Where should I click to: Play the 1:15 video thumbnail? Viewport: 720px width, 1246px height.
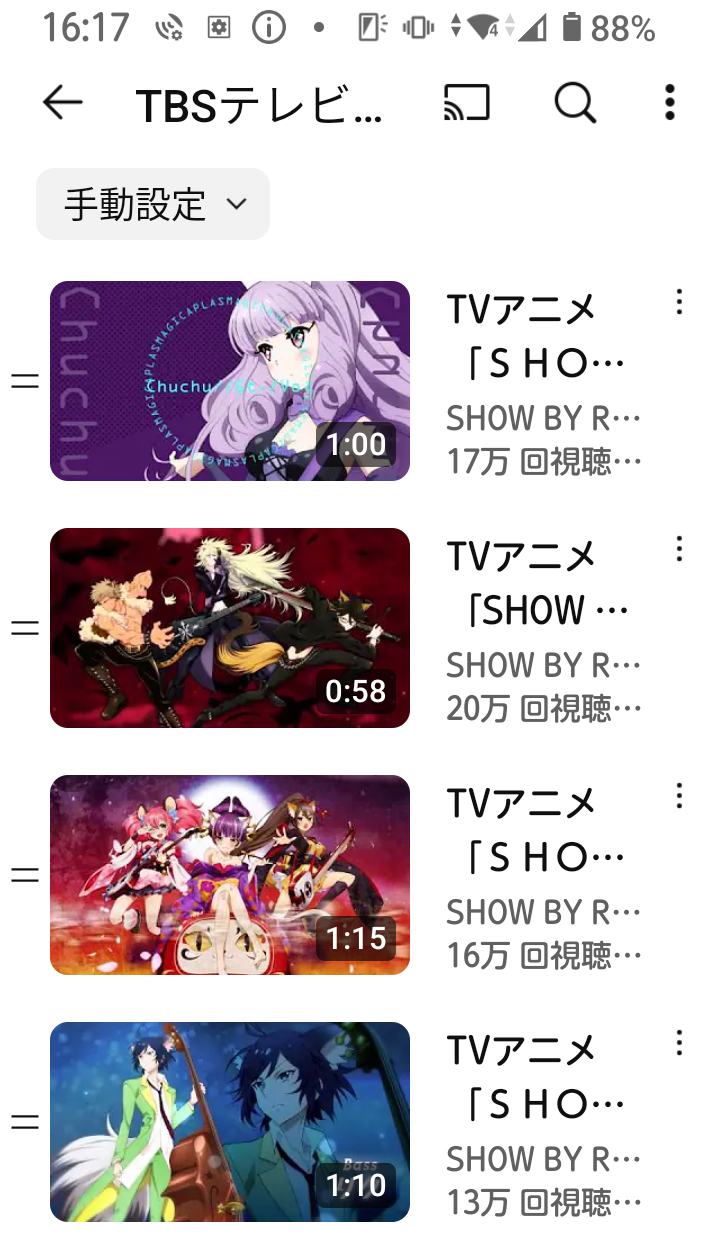click(230, 874)
